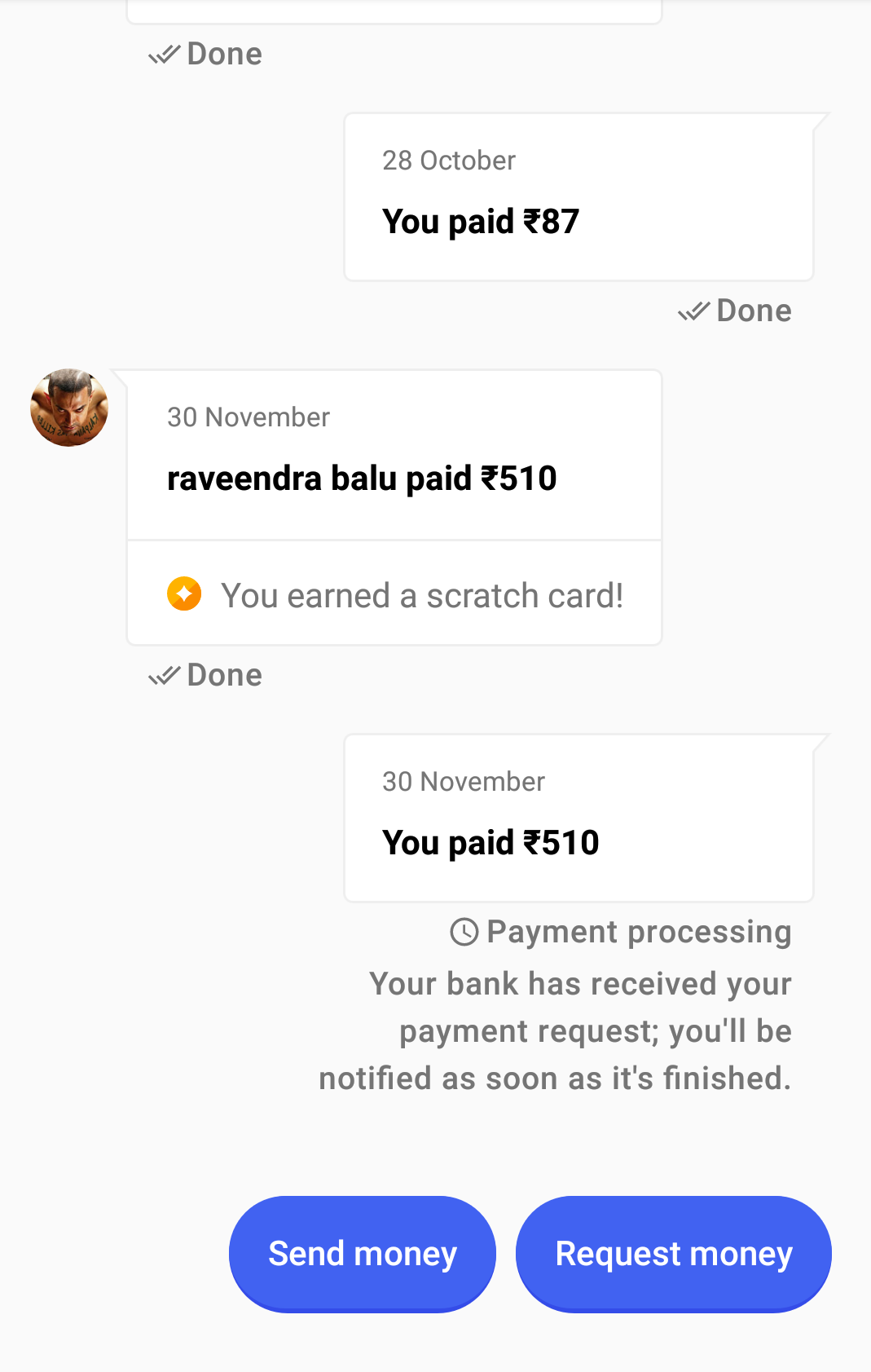Open raveendra balu's profile picture

[x=69, y=408]
